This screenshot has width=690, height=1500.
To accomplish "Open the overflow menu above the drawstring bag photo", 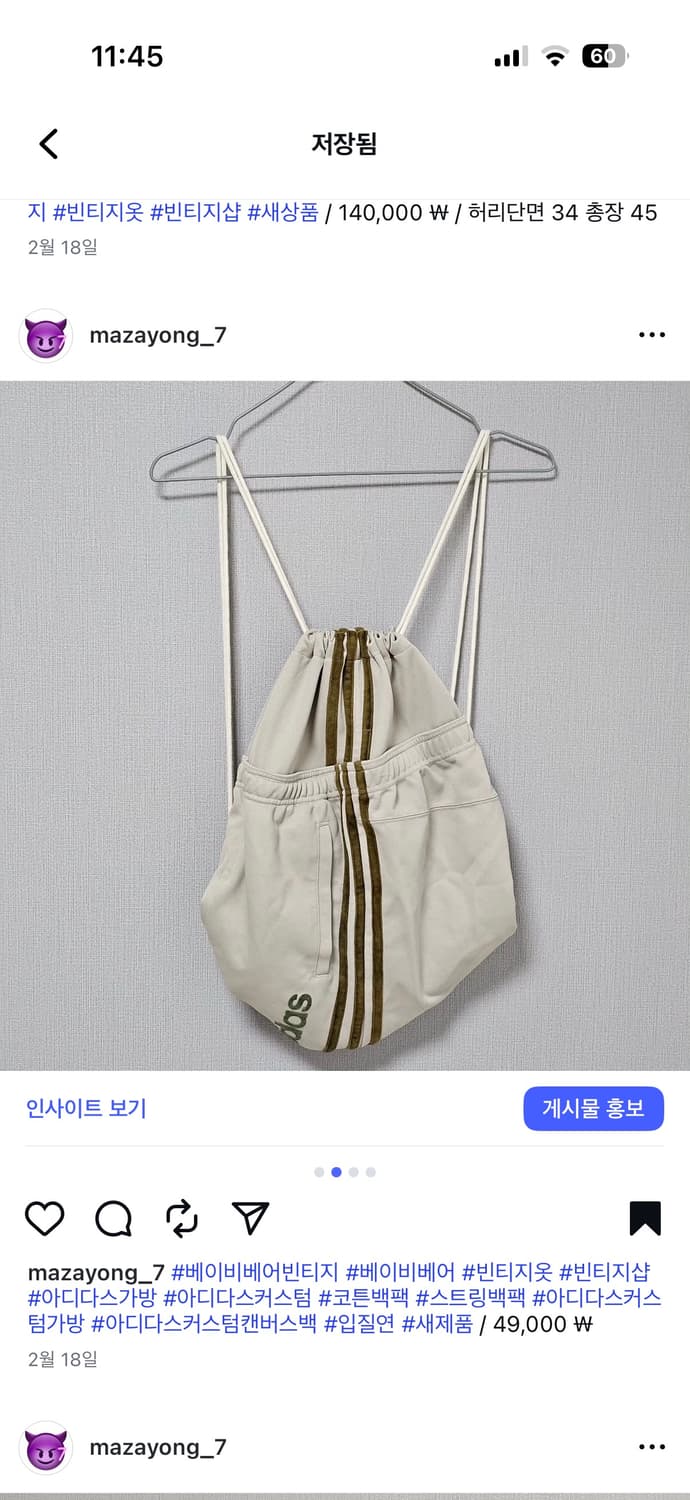I will click(x=651, y=336).
